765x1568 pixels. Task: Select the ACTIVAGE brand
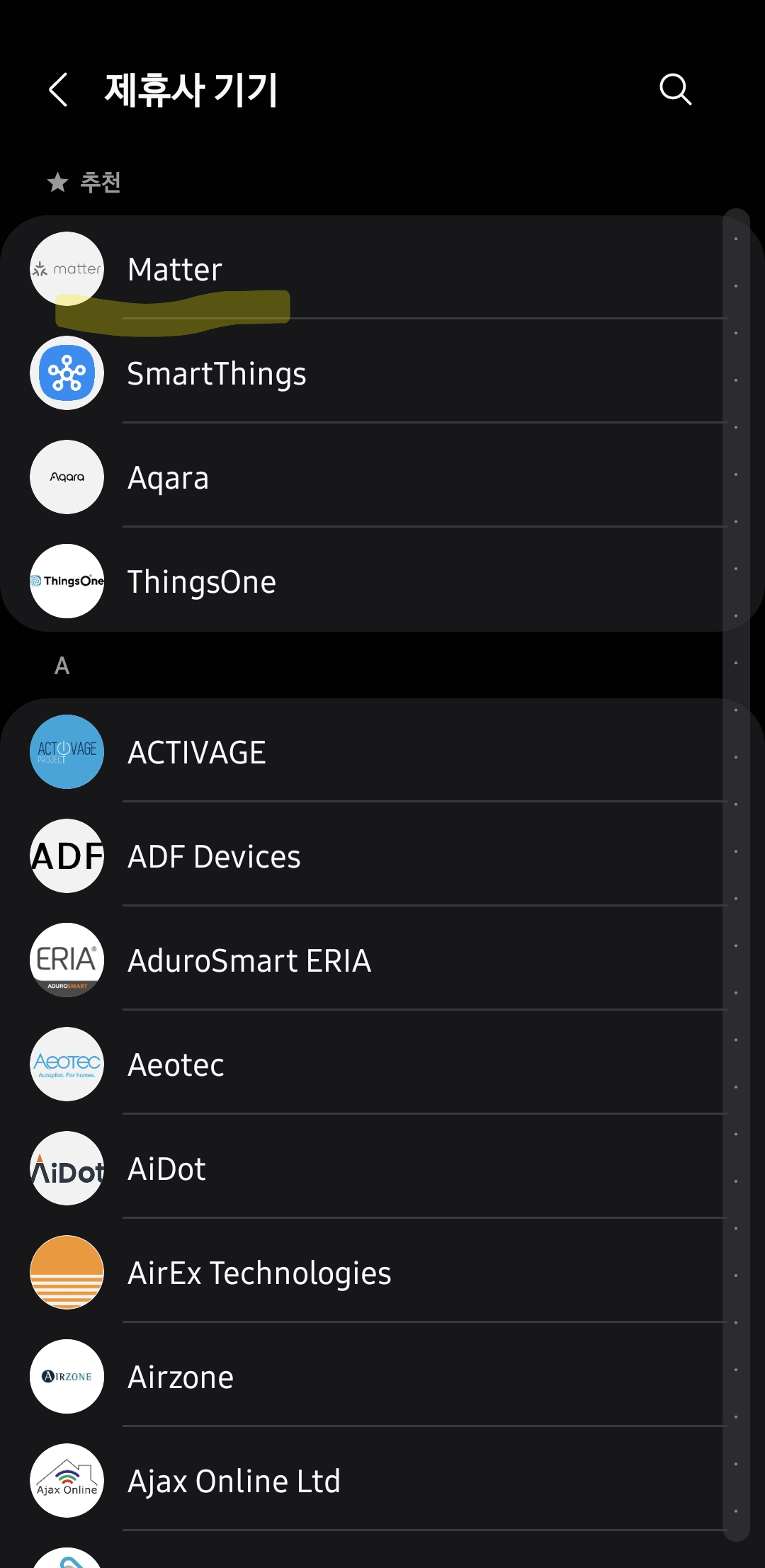click(368, 752)
